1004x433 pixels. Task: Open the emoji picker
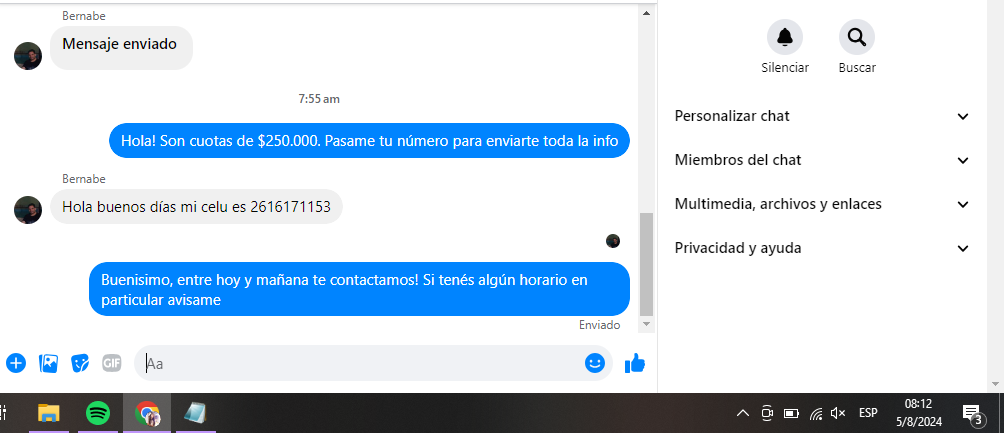595,363
